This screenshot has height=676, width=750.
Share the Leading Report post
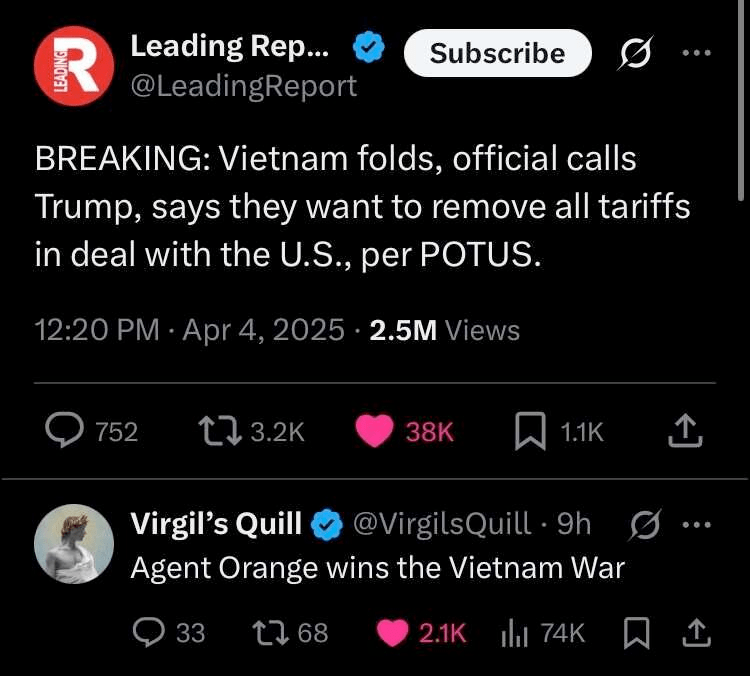684,431
